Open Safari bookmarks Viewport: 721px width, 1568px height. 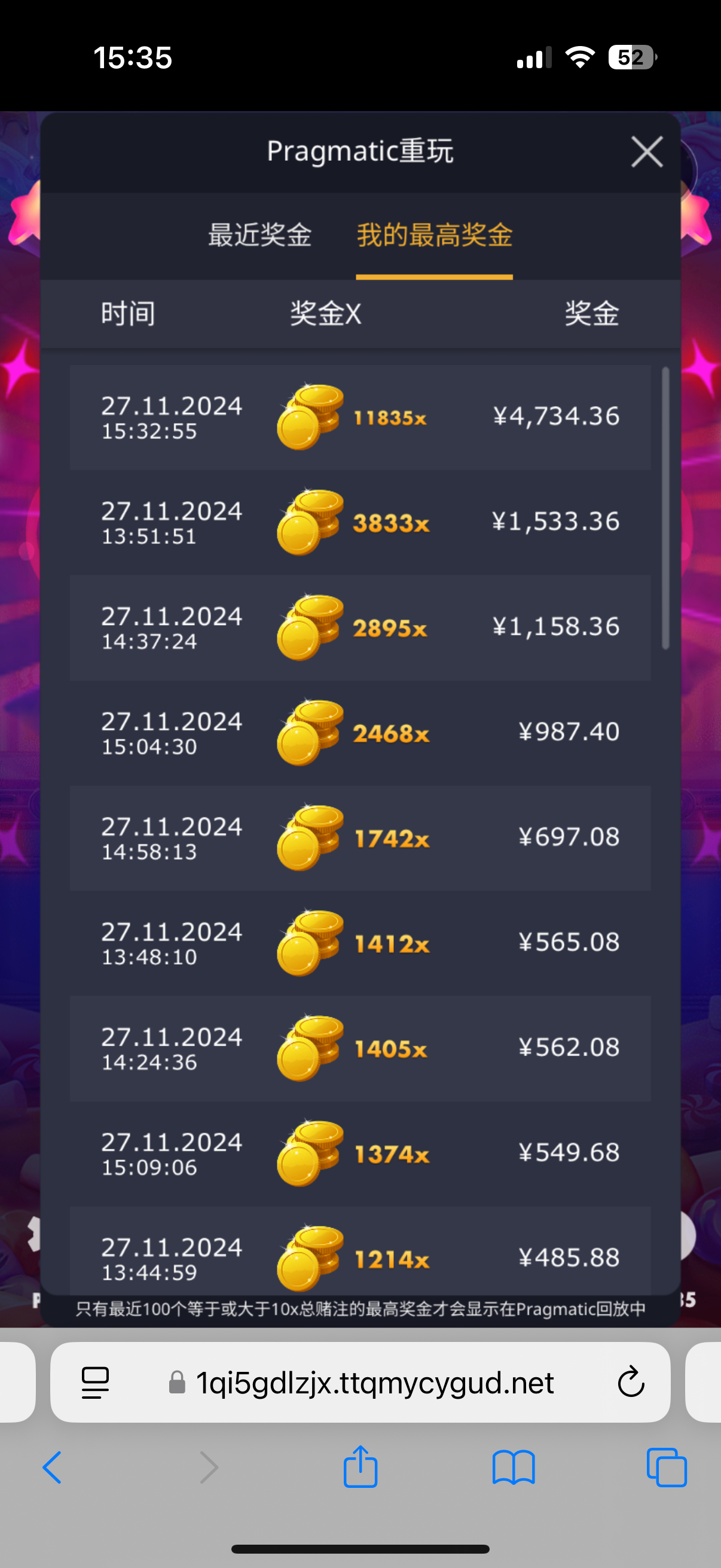[x=514, y=1468]
